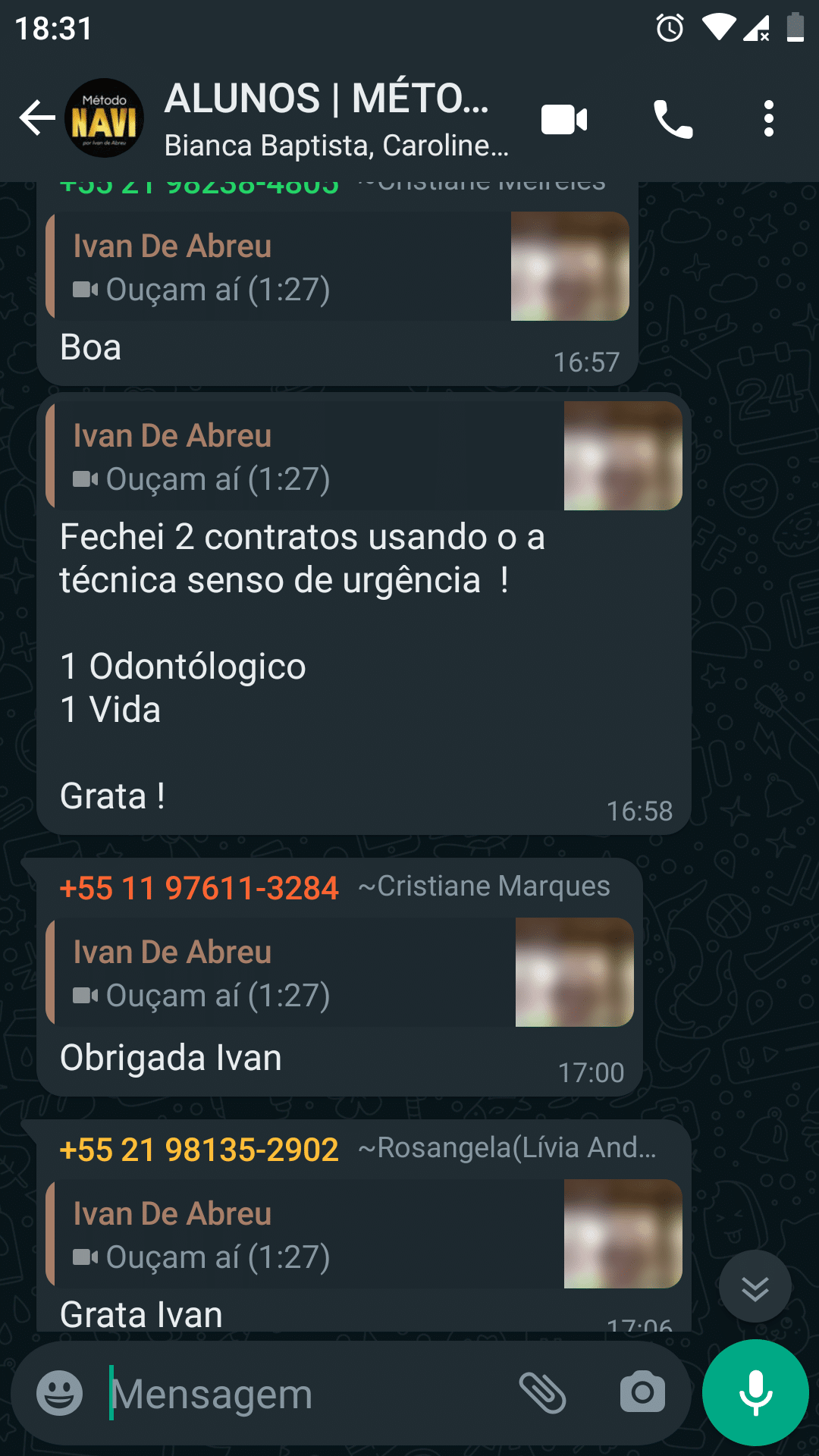Image resolution: width=819 pixels, height=1456 pixels.
Task: Open quoted video above 'Grata Ivan'
Action: [364, 1234]
